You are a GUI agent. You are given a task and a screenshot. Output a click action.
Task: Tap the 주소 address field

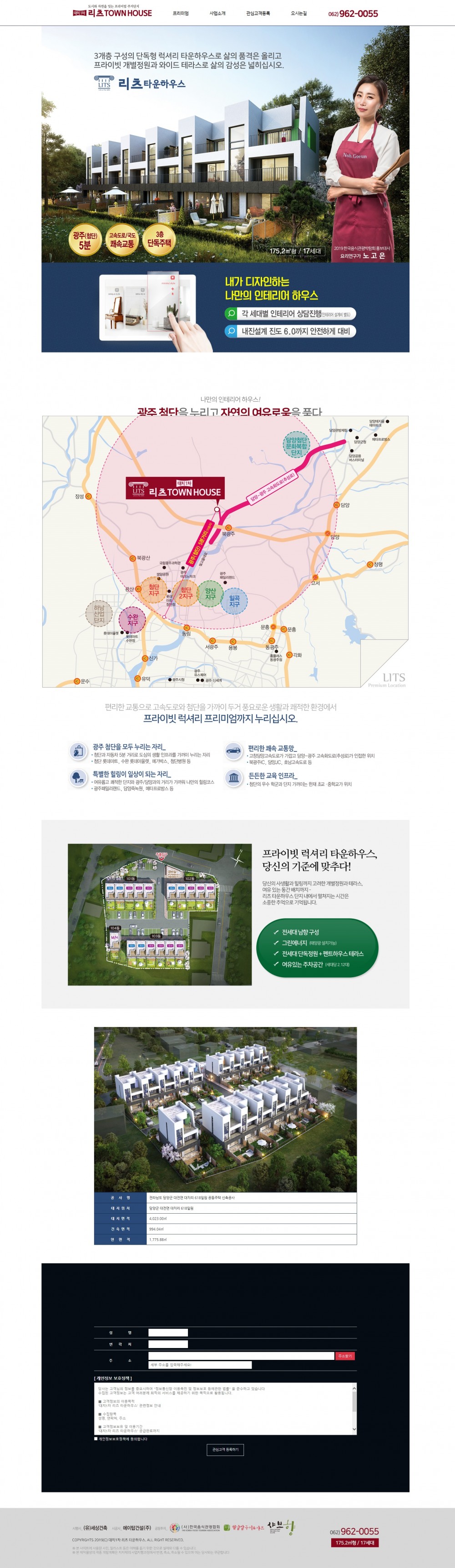tap(241, 1356)
